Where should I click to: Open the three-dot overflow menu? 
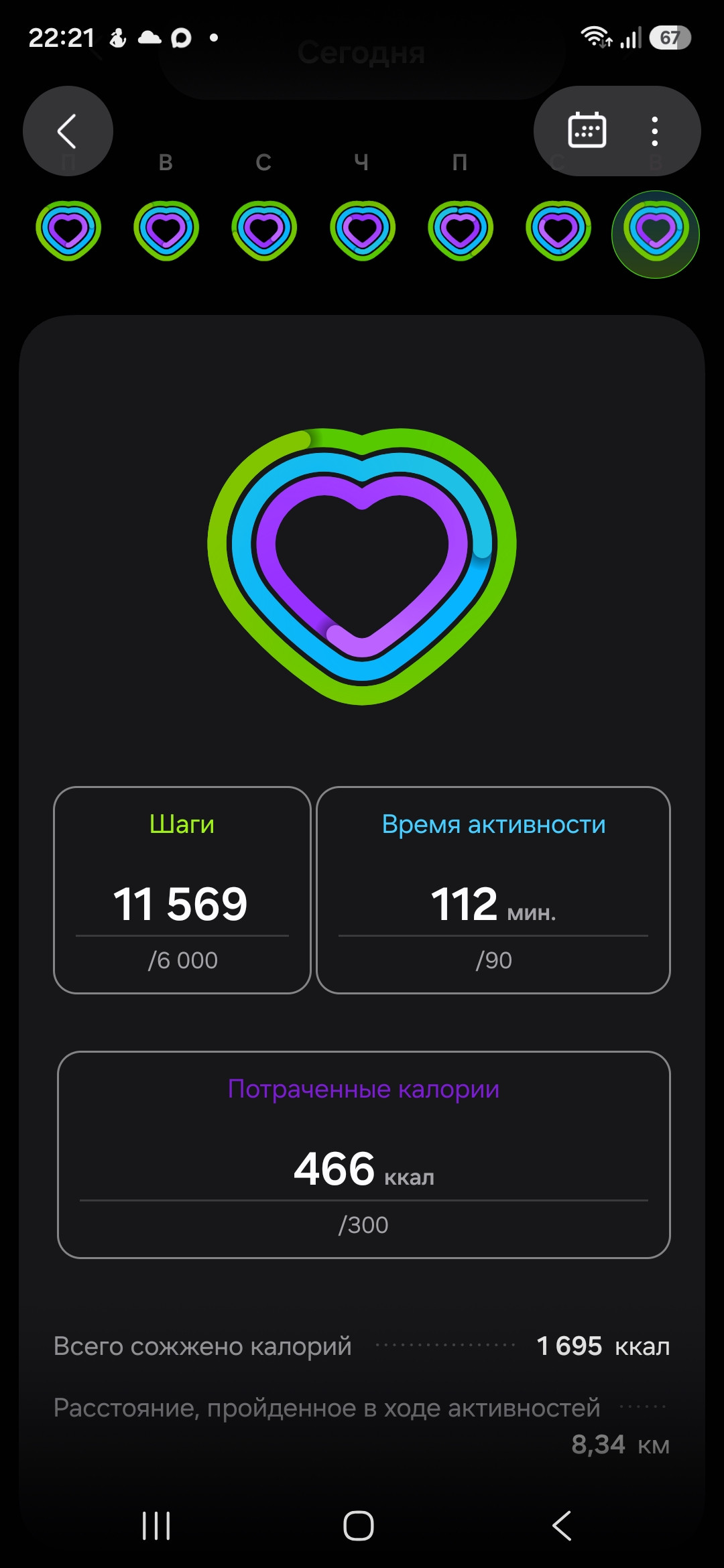point(655,131)
